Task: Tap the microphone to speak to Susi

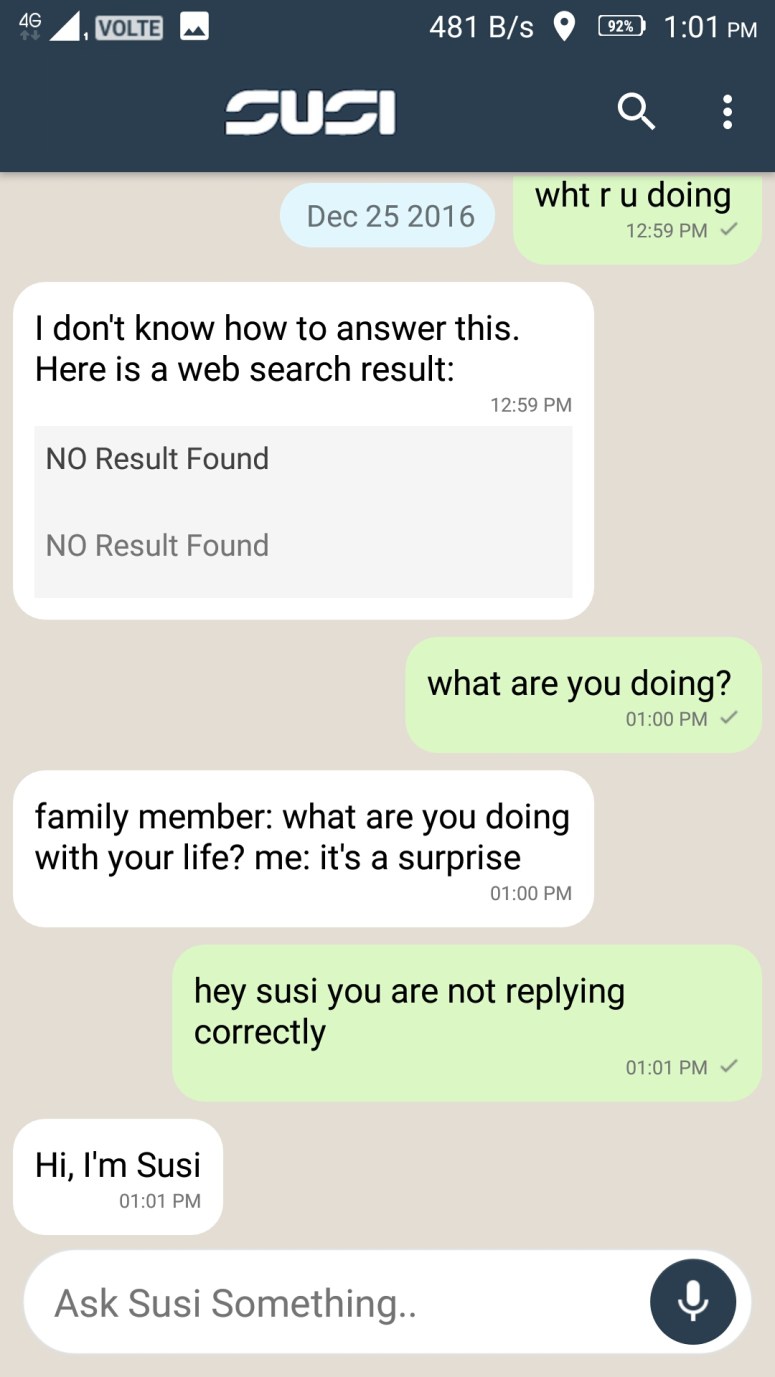Action: pos(692,1301)
